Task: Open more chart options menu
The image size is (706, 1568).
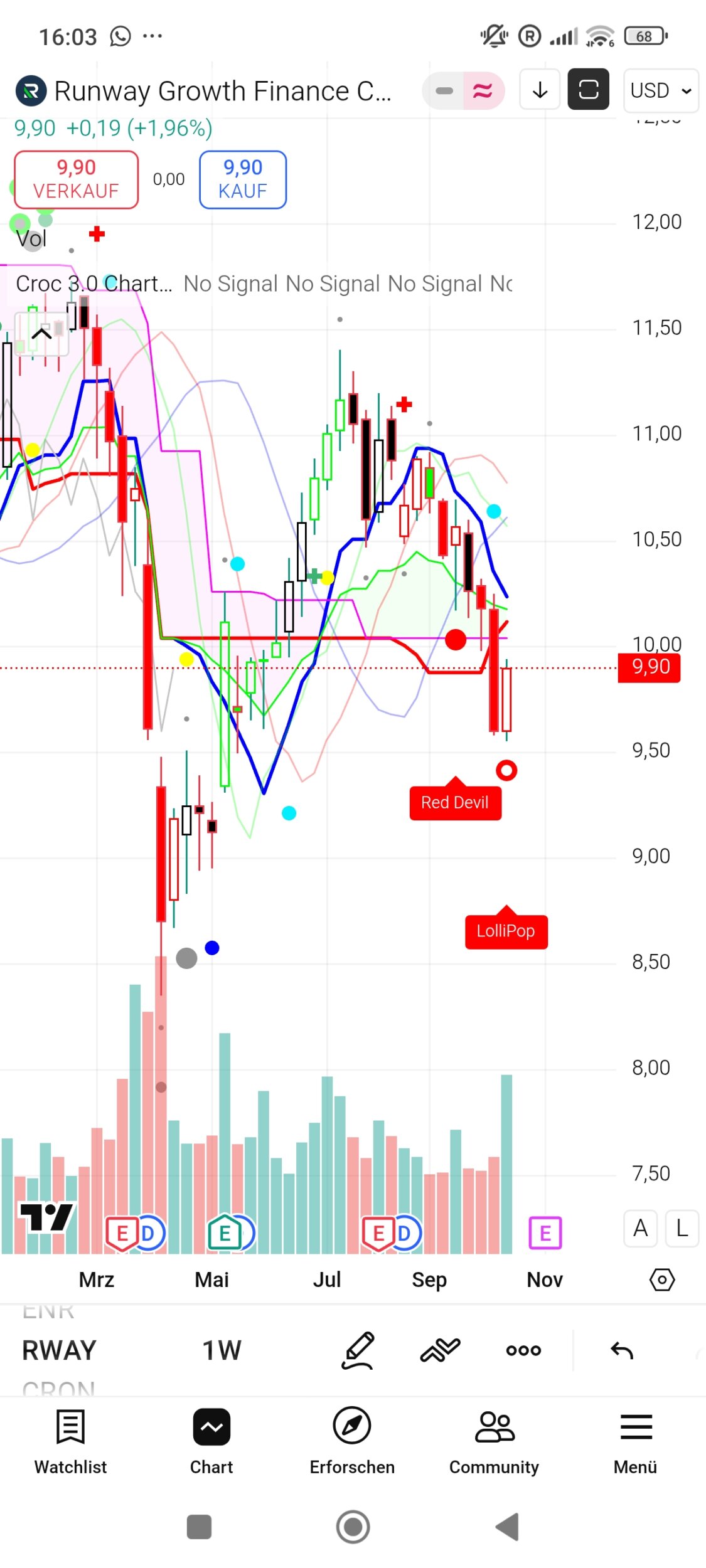Action: pyautogui.click(x=523, y=1350)
